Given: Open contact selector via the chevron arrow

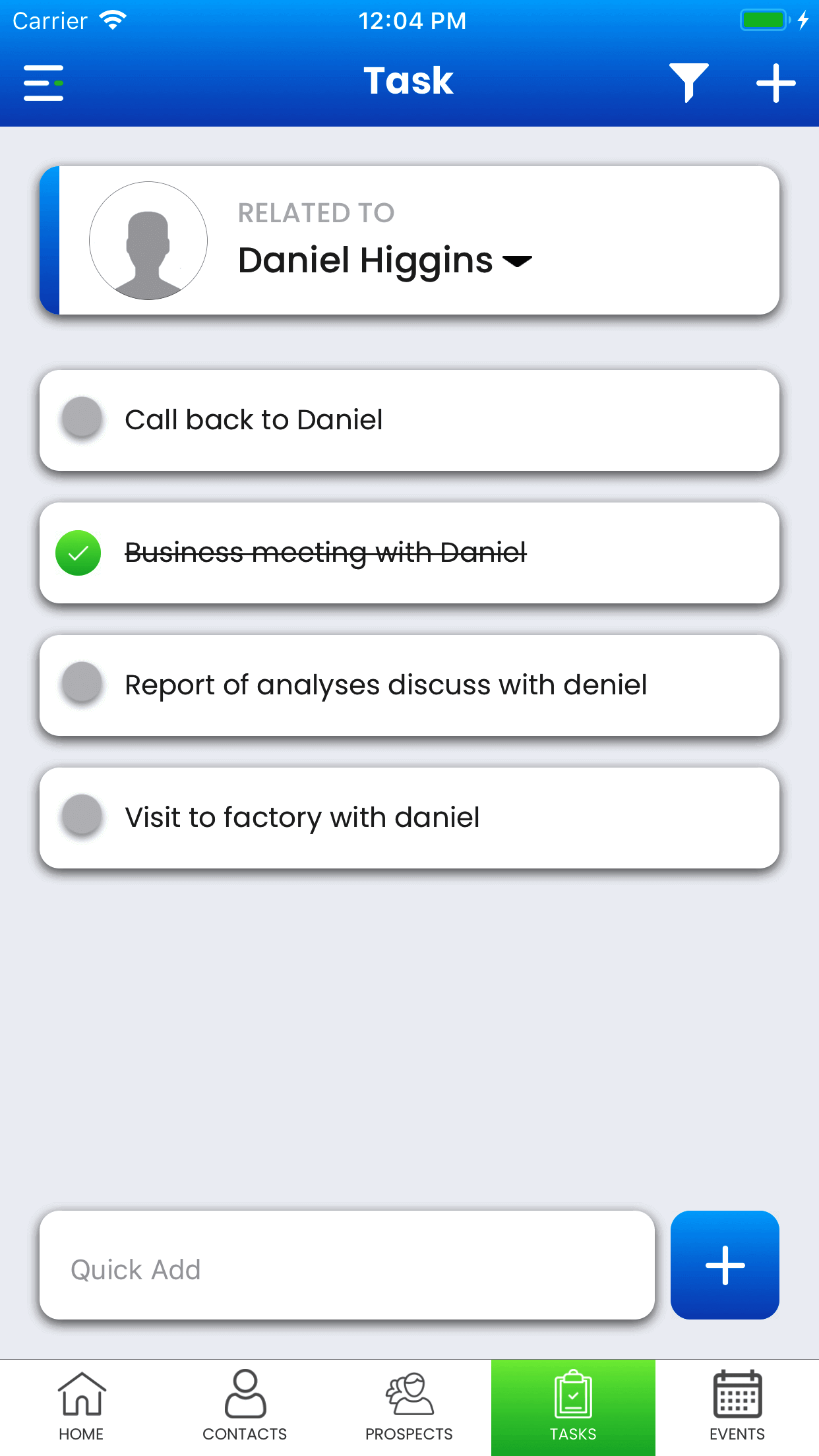Looking at the screenshot, I should click(x=517, y=260).
